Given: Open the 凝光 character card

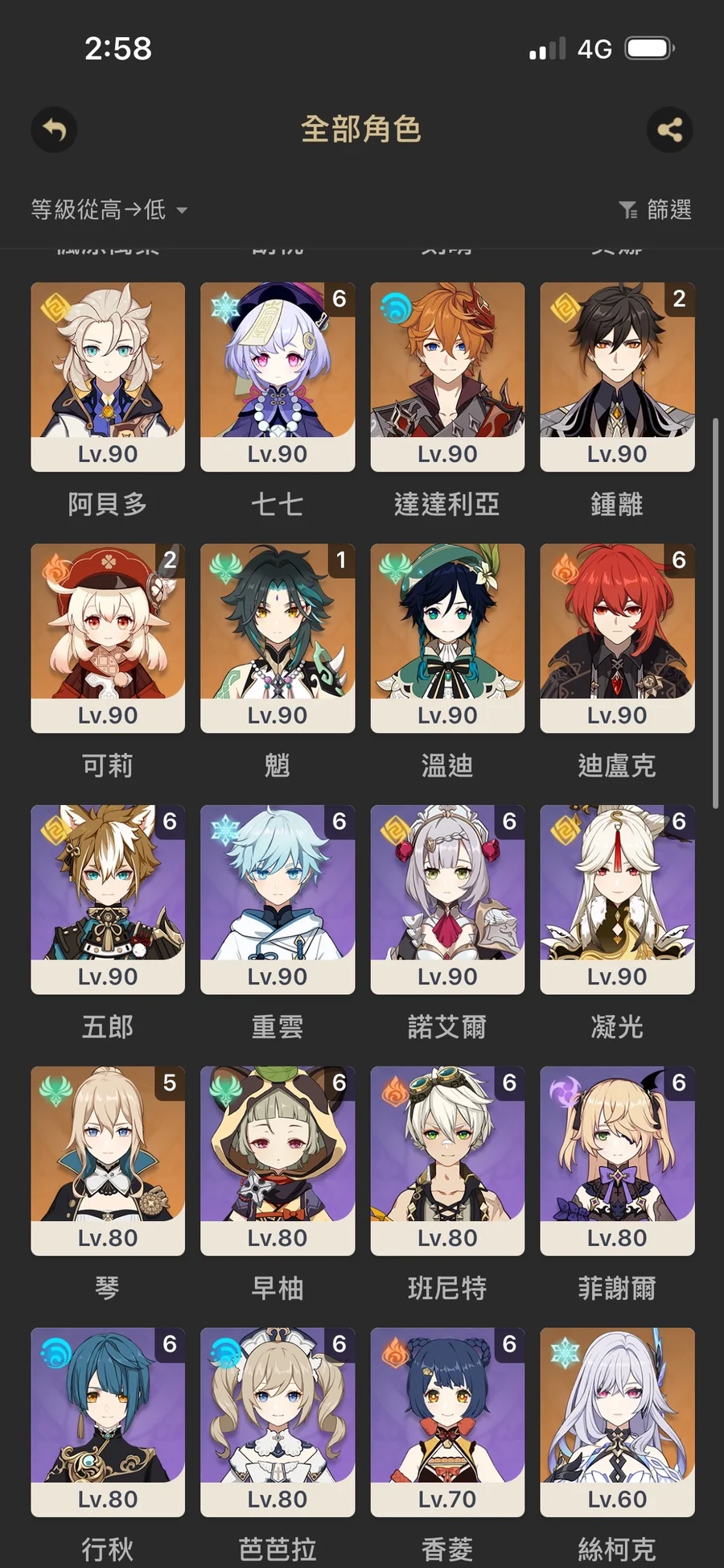Looking at the screenshot, I should (617, 899).
